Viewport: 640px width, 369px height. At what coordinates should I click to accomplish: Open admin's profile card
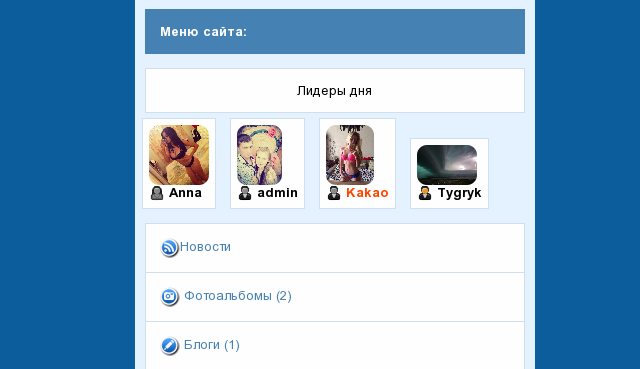[x=267, y=163]
